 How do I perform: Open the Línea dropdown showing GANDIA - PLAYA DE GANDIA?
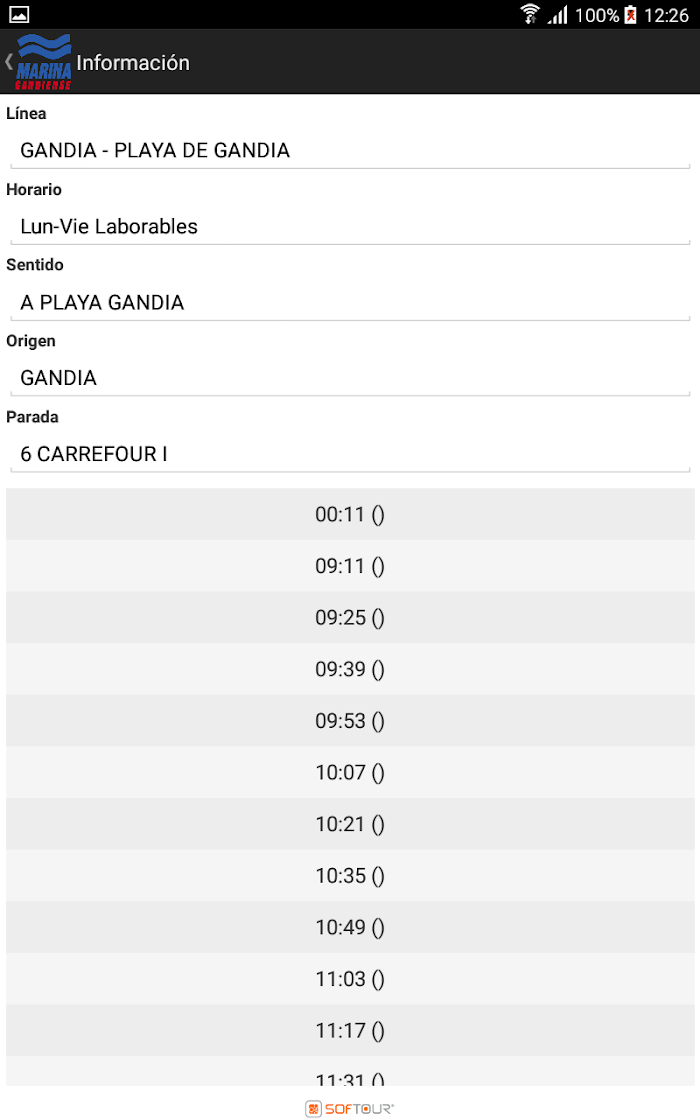coord(350,151)
